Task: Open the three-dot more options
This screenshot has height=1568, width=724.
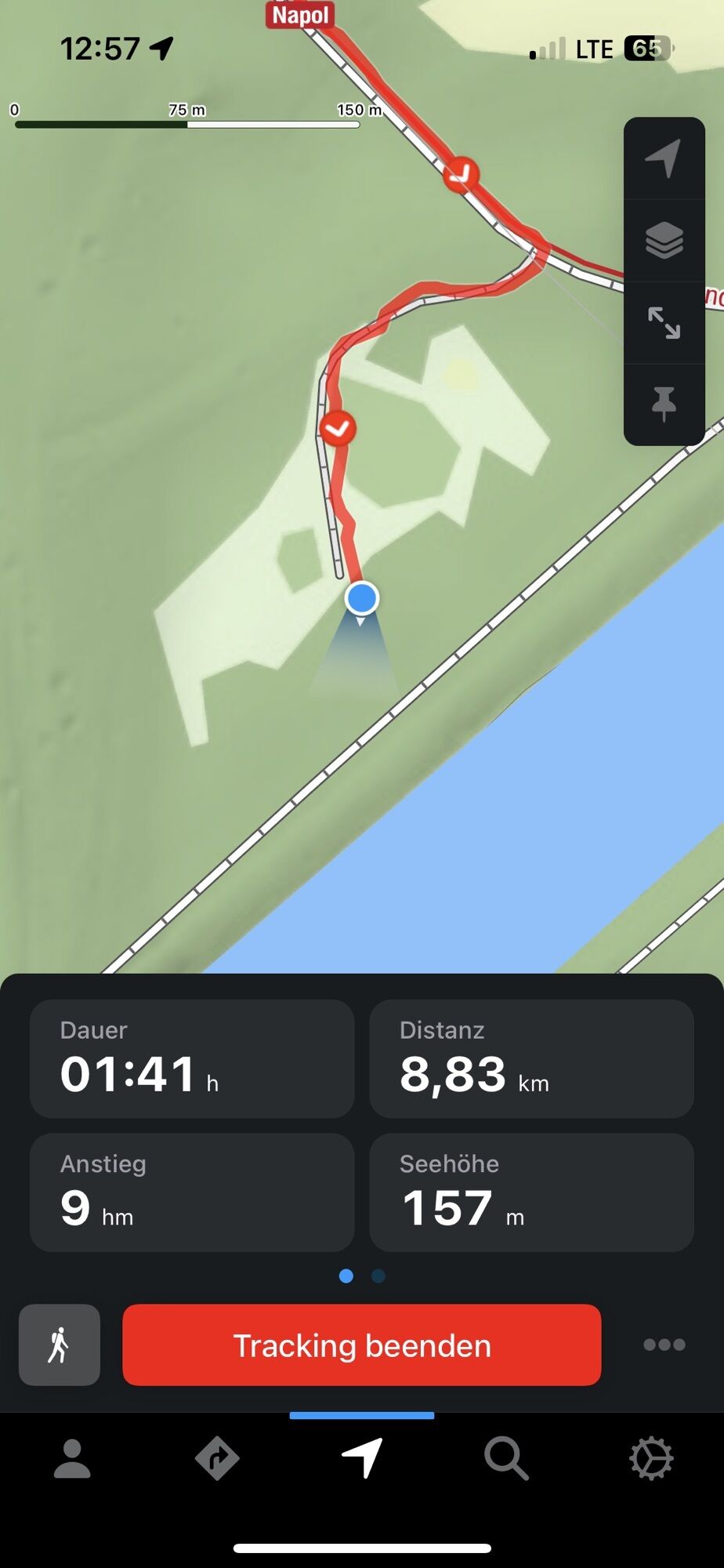Action: click(664, 1345)
